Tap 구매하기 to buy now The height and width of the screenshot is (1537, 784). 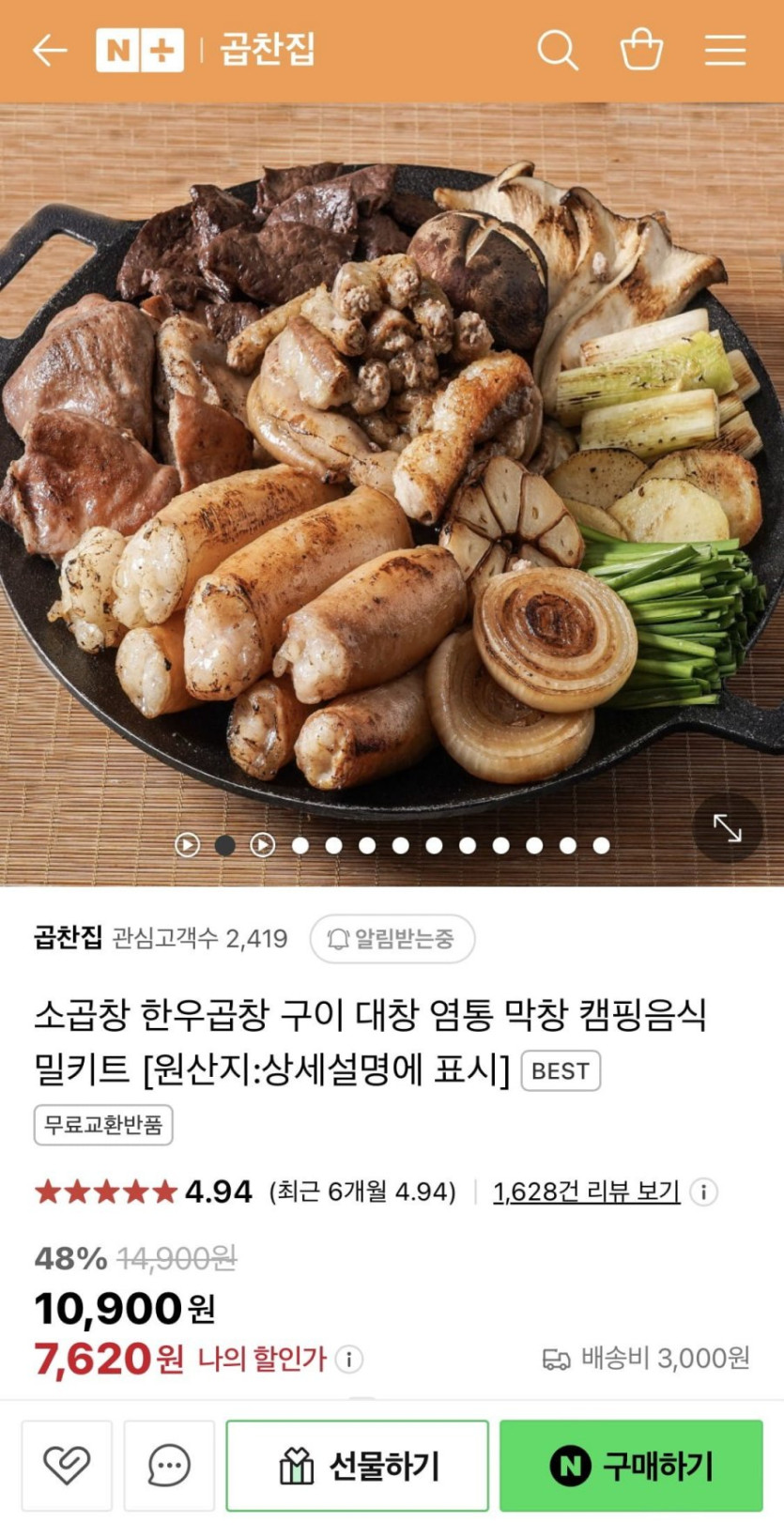(630, 1465)
